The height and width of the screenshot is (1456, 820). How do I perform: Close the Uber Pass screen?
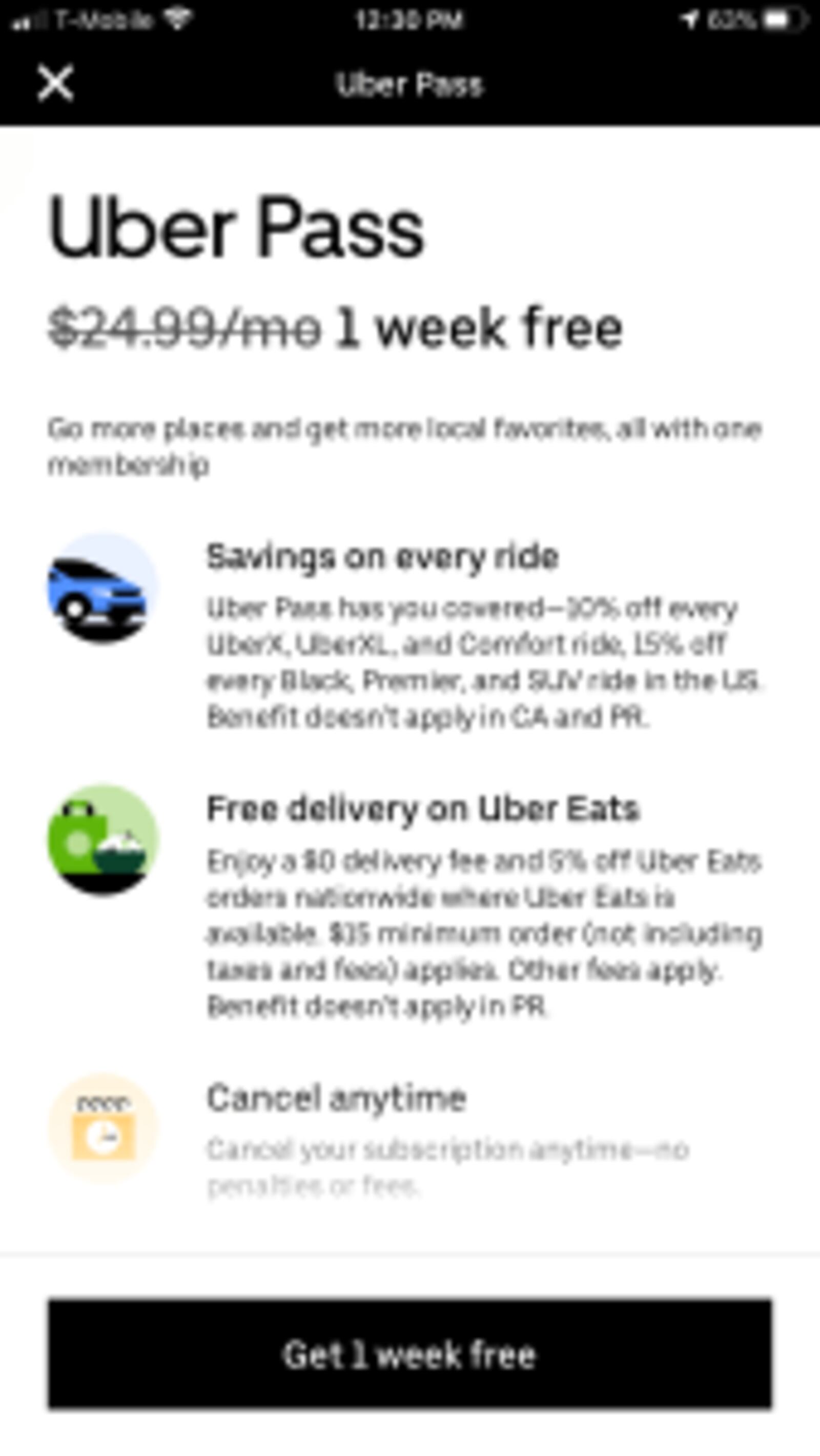(x=55, y=83)
